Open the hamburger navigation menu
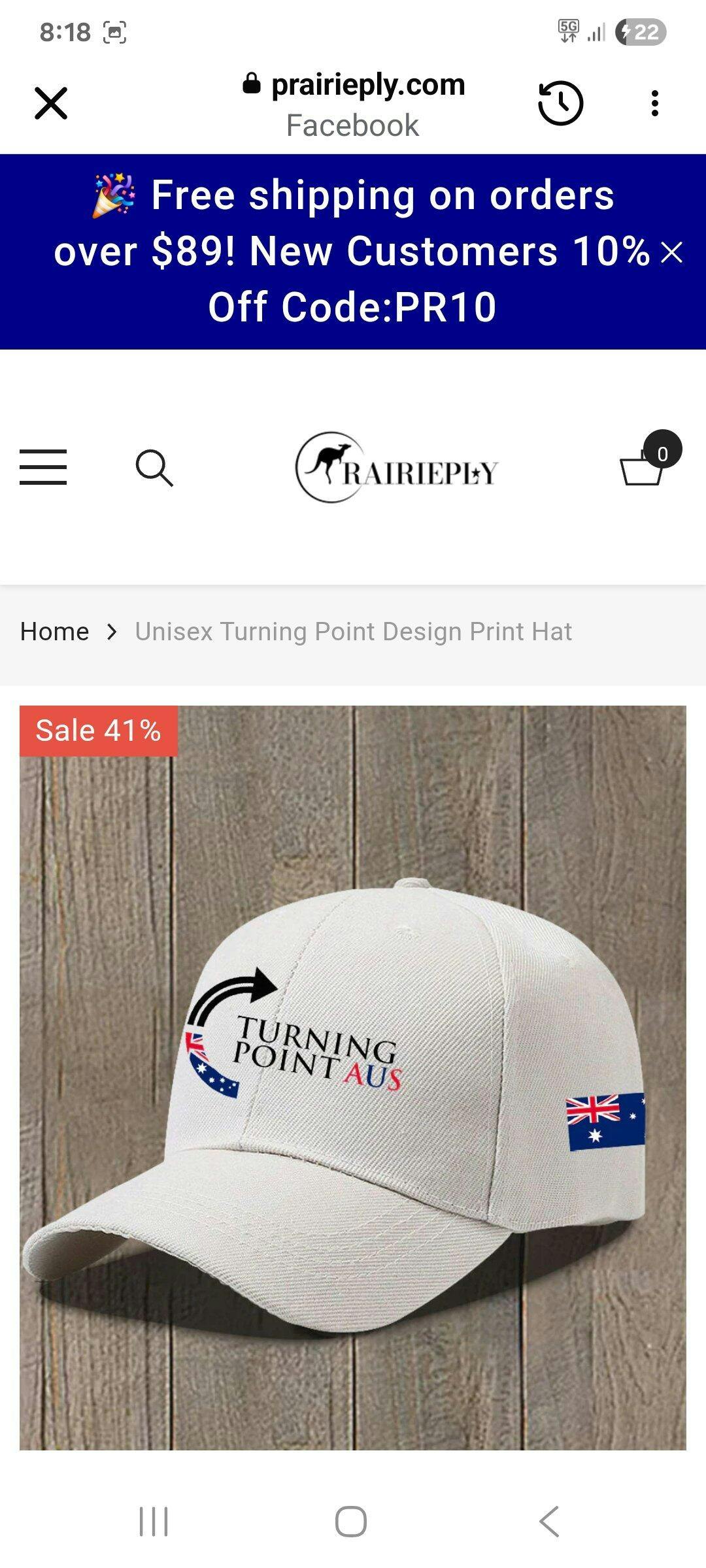The image size is (706, 1568). [x=43, y=467]
